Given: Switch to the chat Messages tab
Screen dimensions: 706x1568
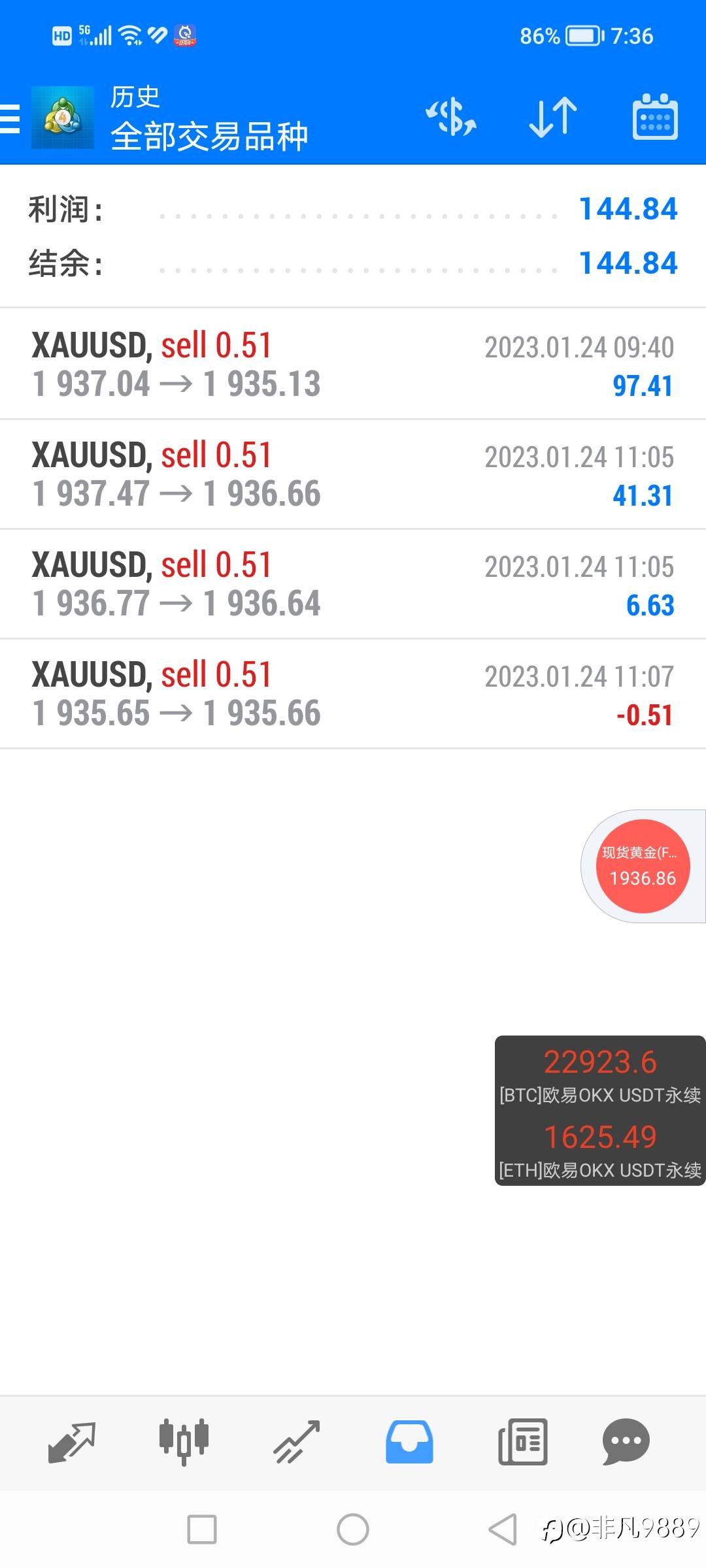Looking at the screenshot, I should pyautogui.click(x=626, y=1441).
